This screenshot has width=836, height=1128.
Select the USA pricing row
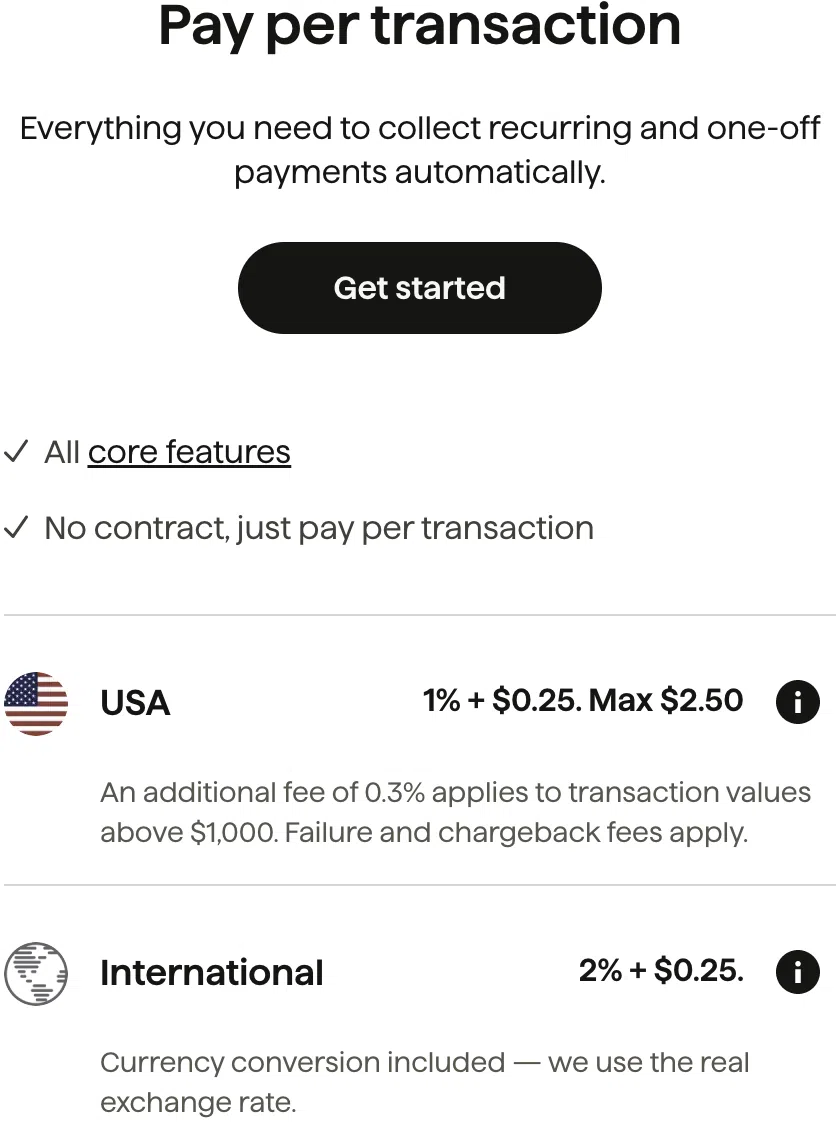click(x=418, y=703)
